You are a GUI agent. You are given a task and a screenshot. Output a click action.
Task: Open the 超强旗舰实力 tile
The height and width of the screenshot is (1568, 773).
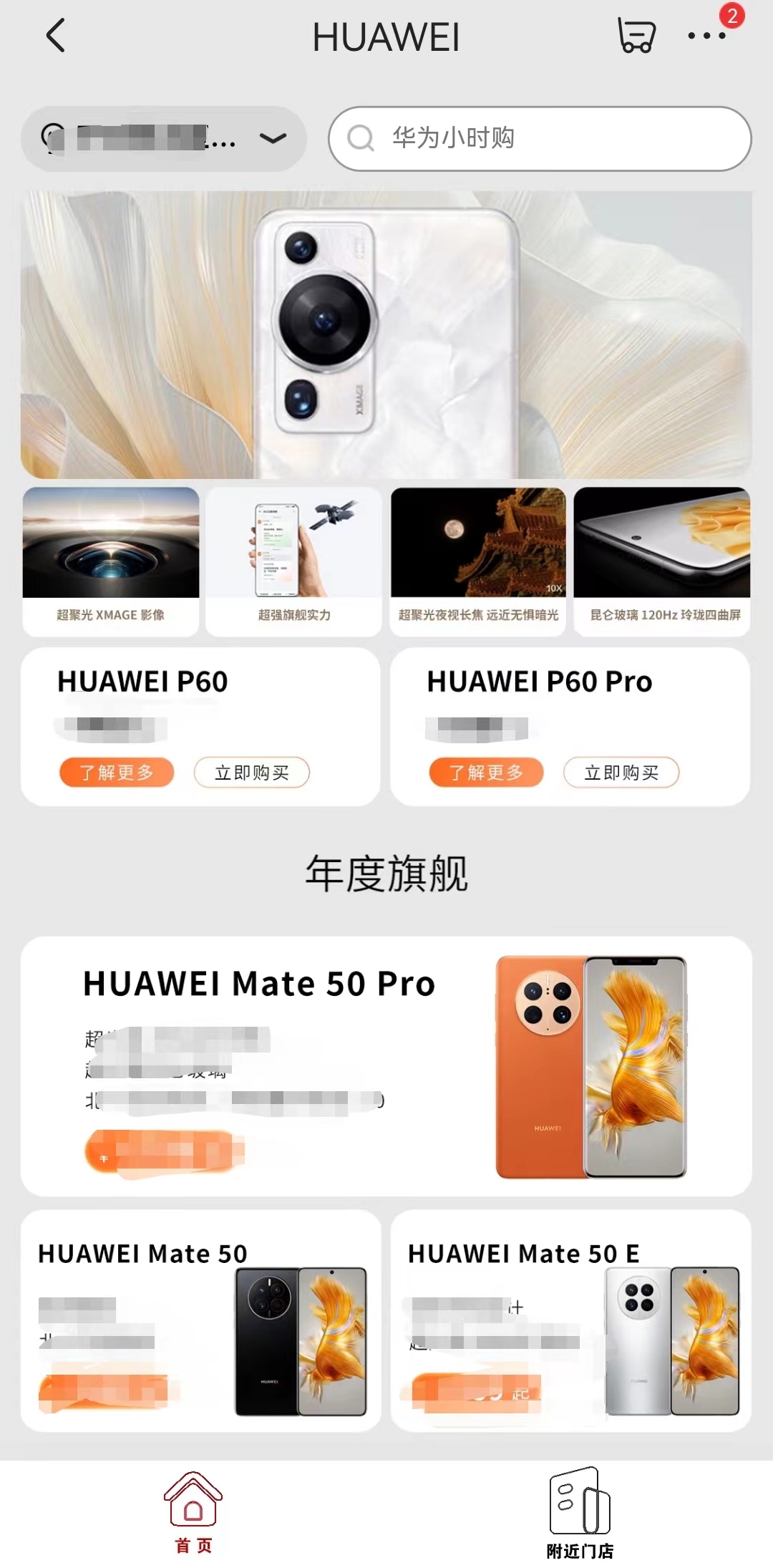293,561
